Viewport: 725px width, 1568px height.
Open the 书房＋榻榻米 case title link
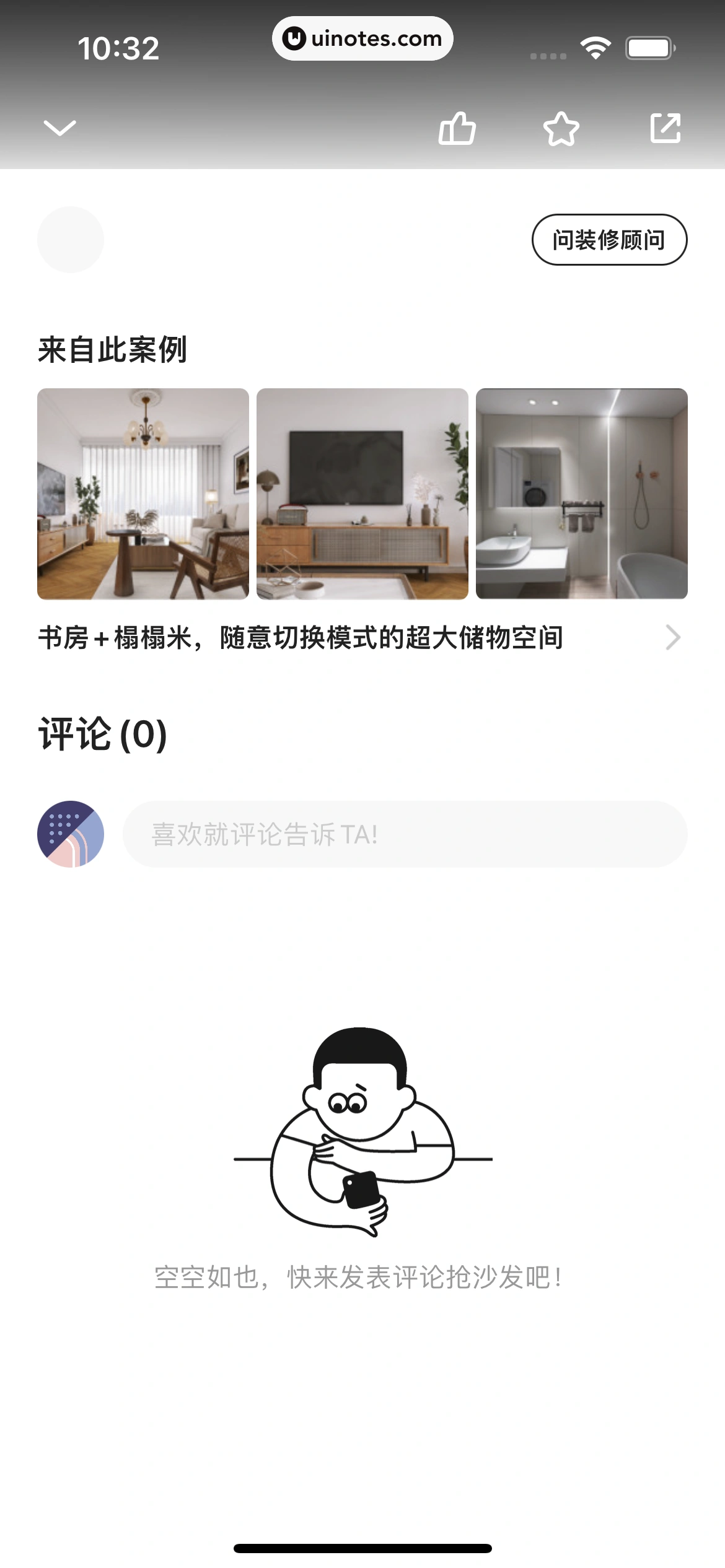tap(302, 637)
